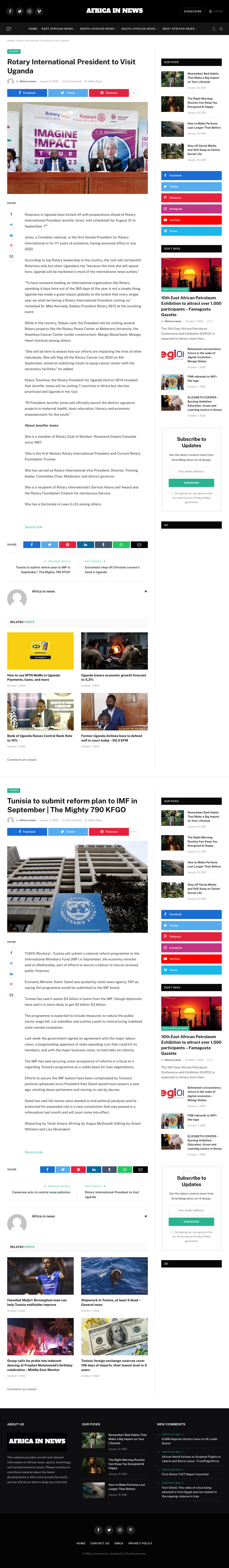Open the Source link under Rotary article
Image resolution: width=229 pixels, height=1568 pixels.
pyautogui.click(x=33, y=527)
